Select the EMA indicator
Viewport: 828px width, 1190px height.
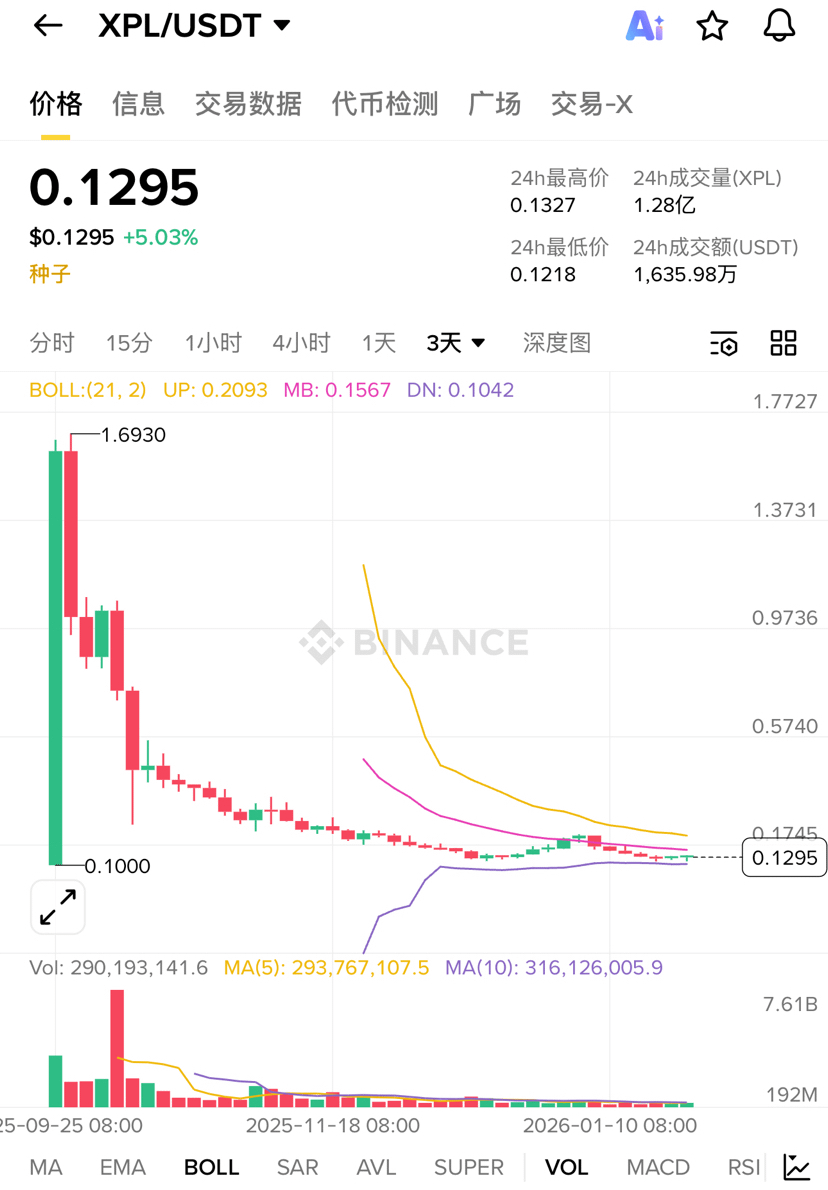(x=123, y=1167)
